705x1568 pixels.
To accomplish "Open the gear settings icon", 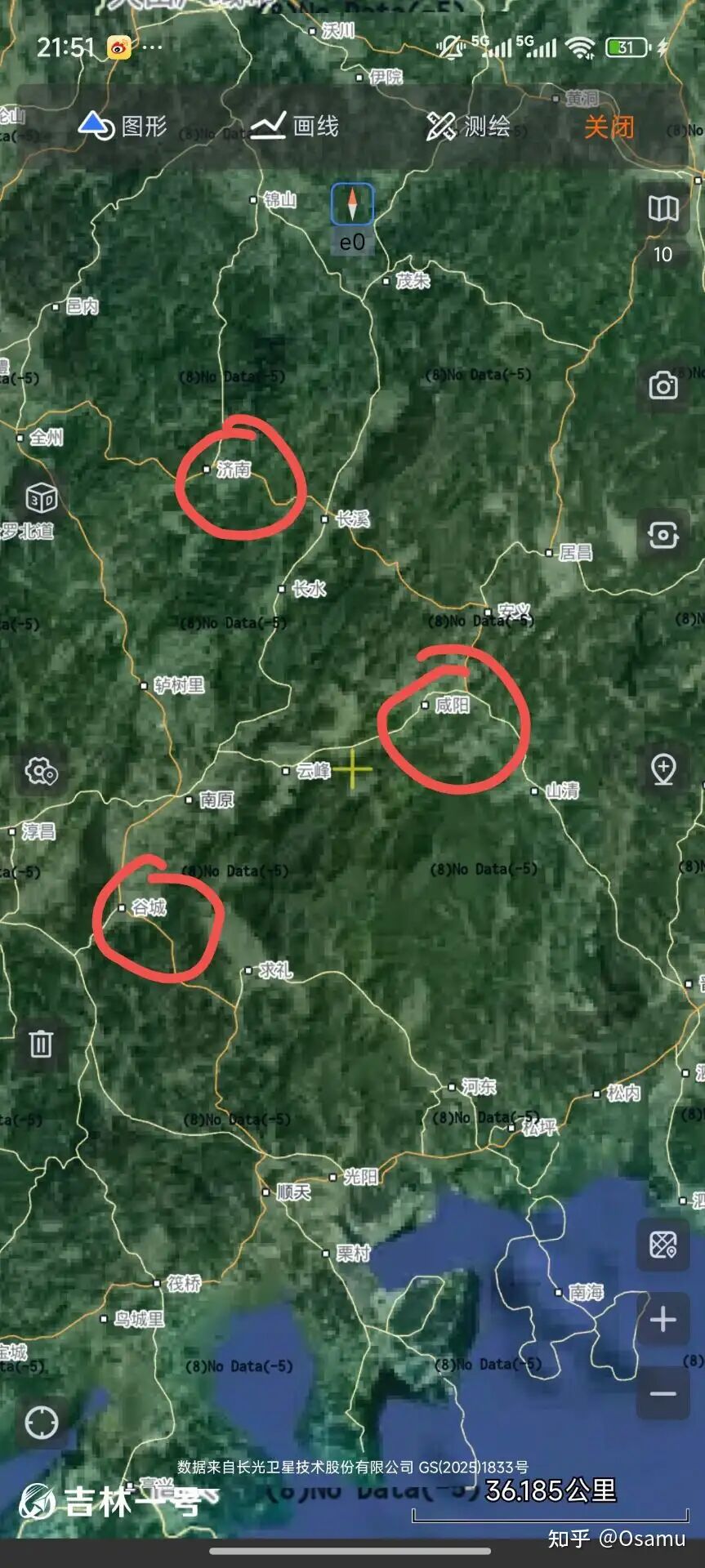I will coord(42,771).
